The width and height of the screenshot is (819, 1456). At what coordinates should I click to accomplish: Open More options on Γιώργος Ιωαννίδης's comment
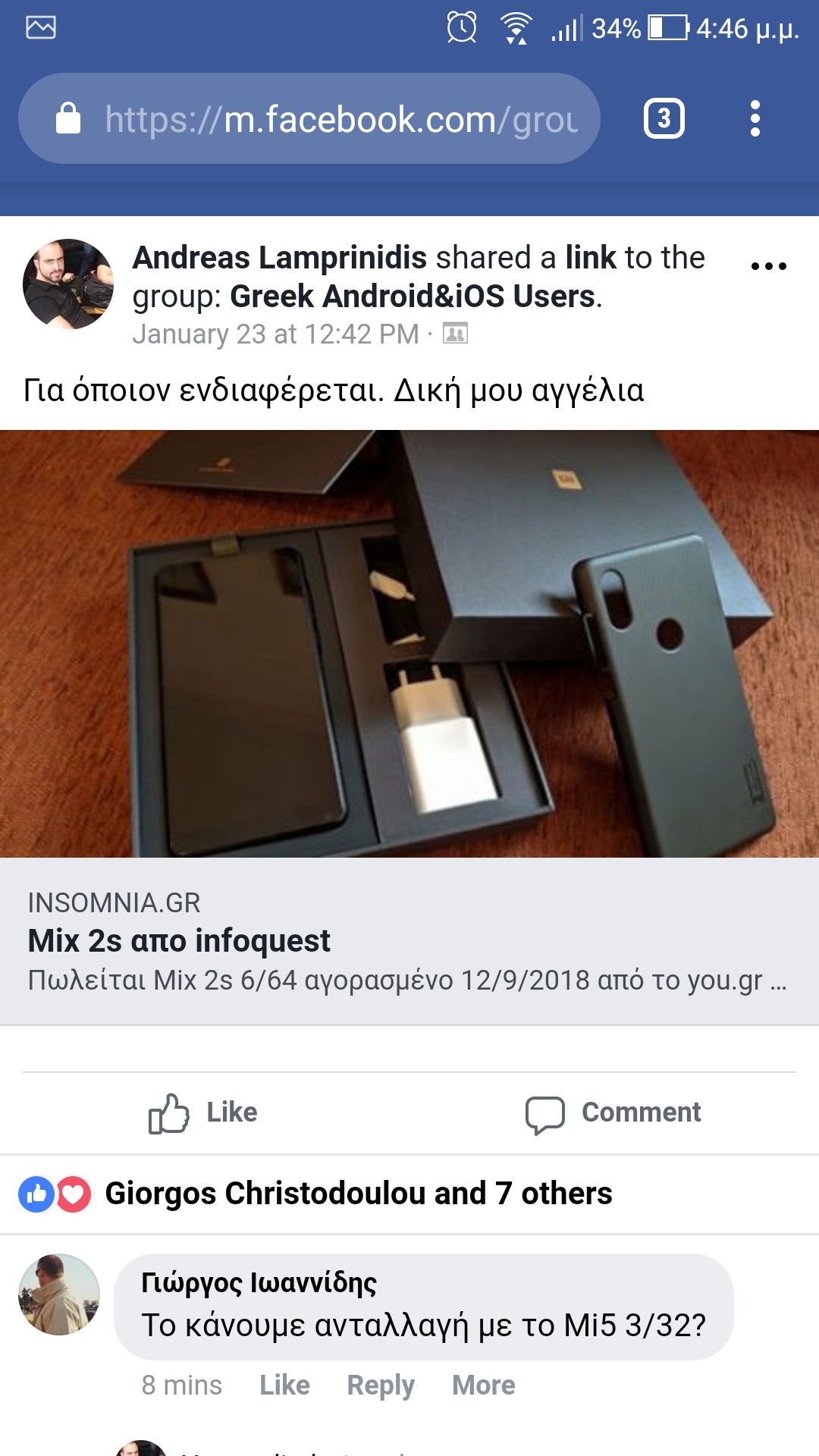(x=483, y=1385)
